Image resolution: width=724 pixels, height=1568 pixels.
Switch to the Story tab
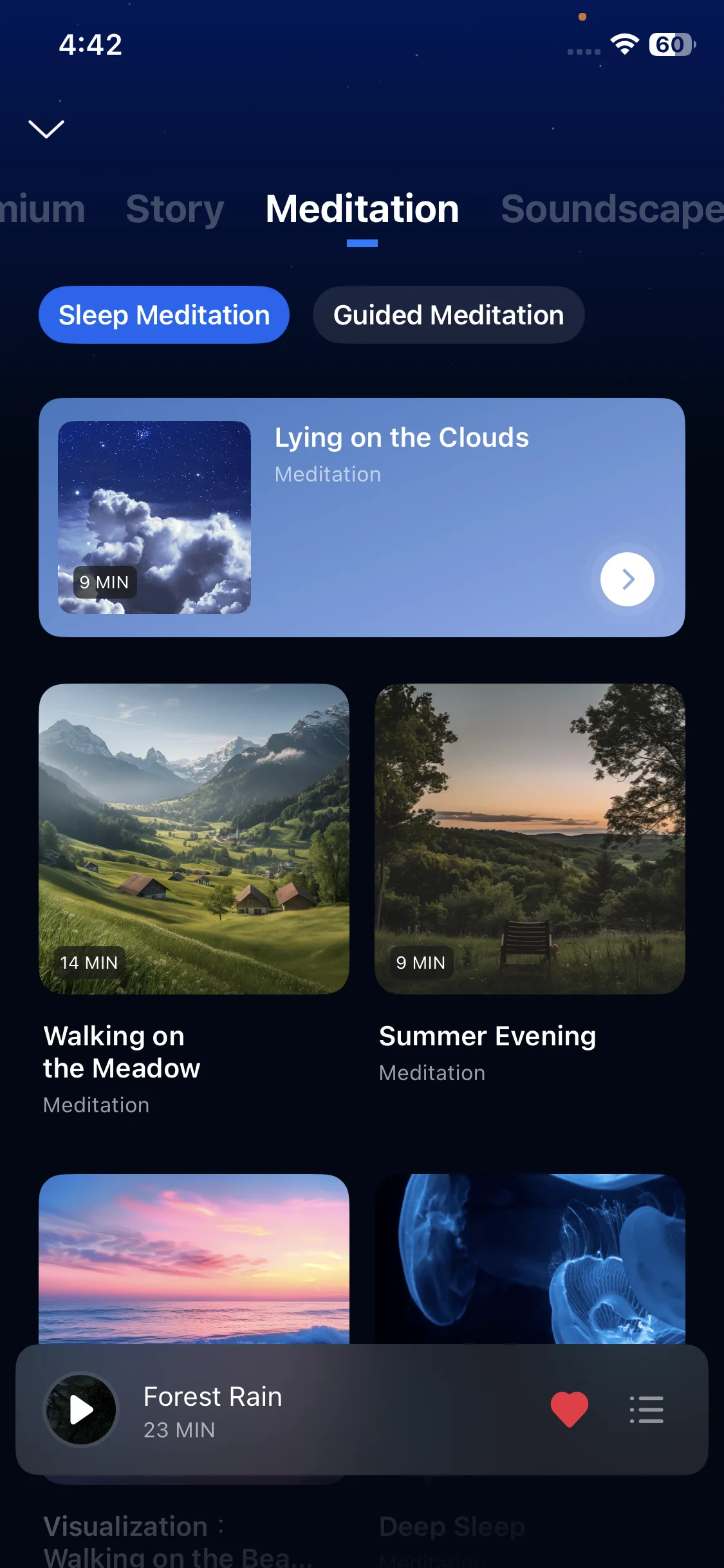(174, 209)
